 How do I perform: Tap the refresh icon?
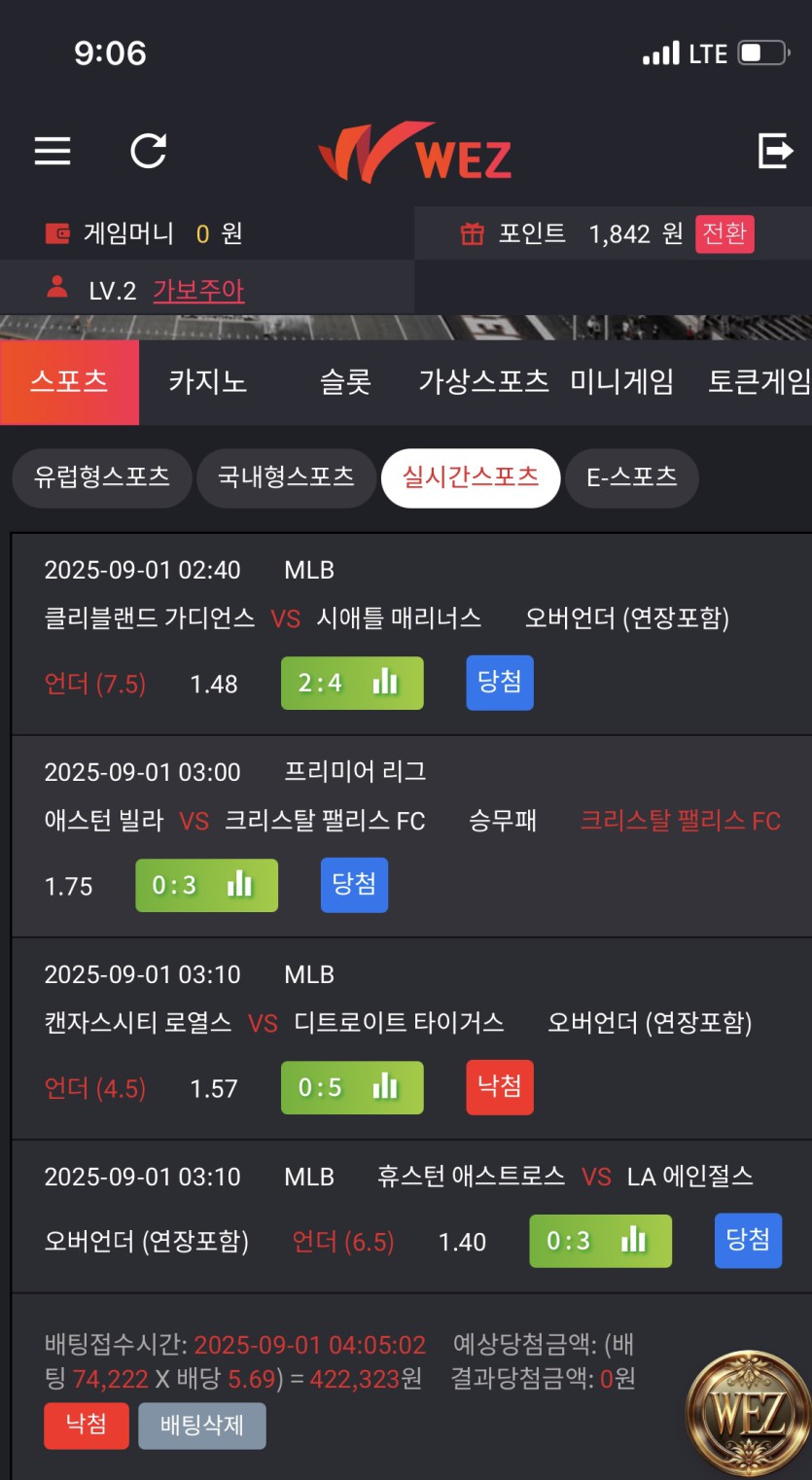point(149,151)
